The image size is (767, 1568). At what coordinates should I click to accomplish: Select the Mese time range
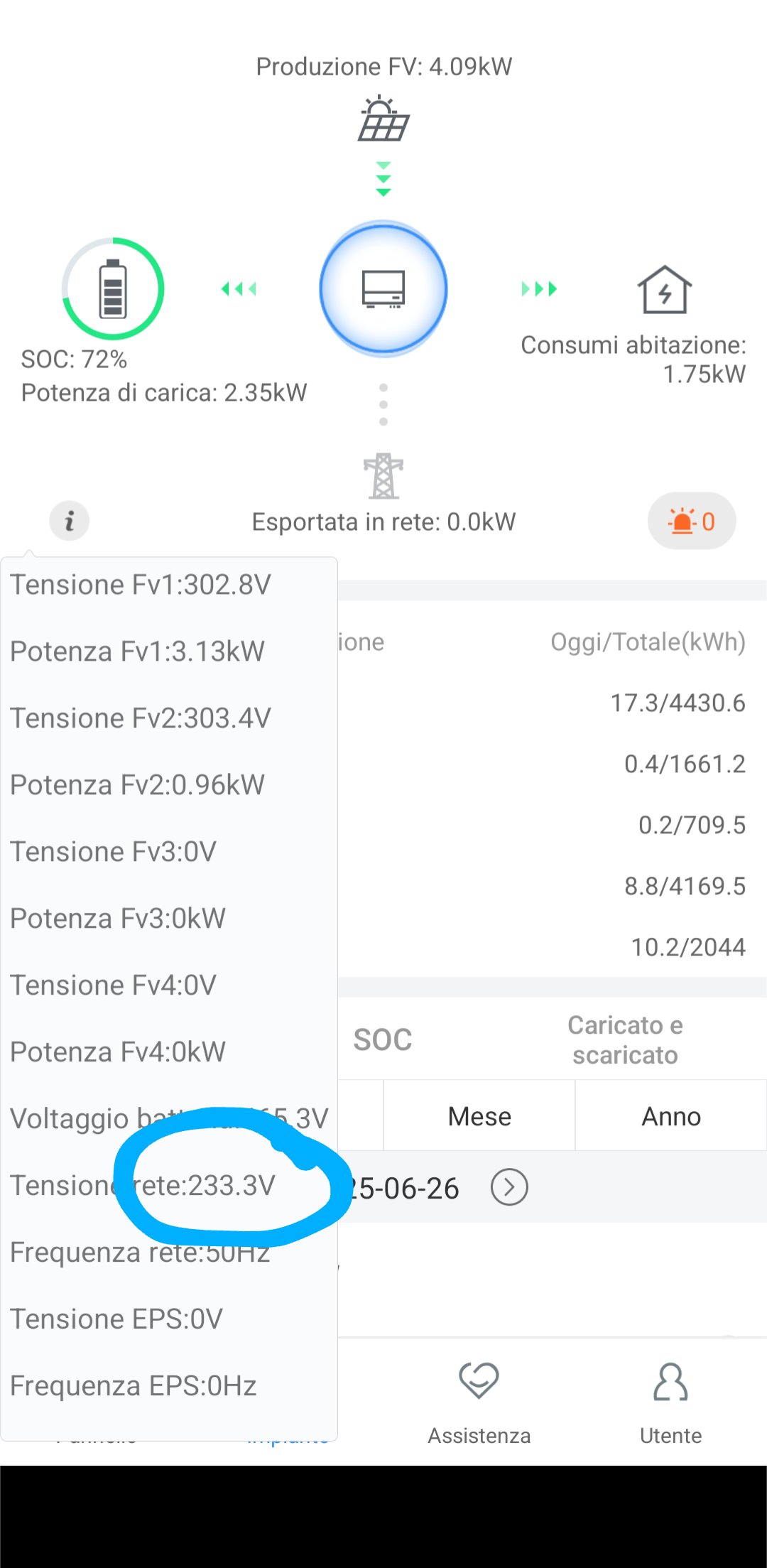[479, 1116]
